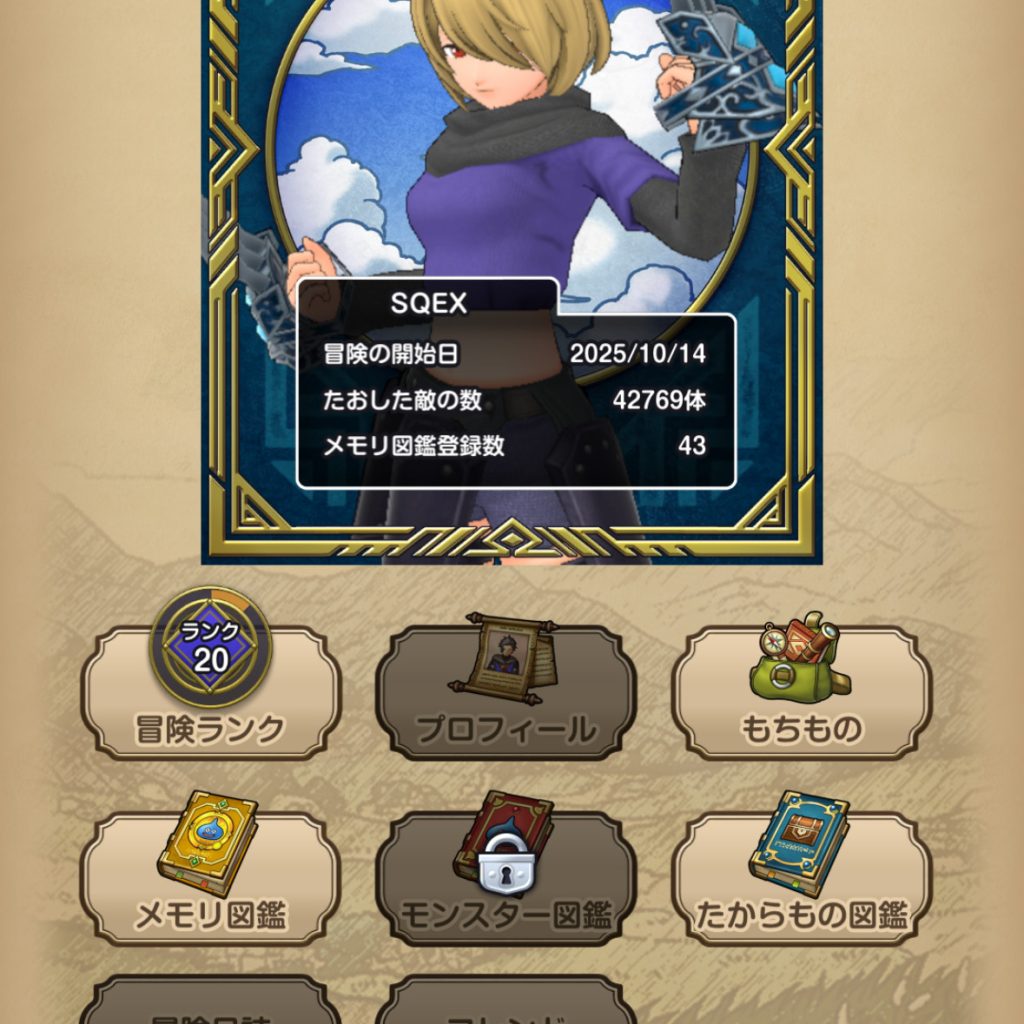Screen dimensions: 1024x1024
Task: Open the たからもの図鑑 treasure encyclopedia
Action: pyautogui.click(x=801, y=880)
